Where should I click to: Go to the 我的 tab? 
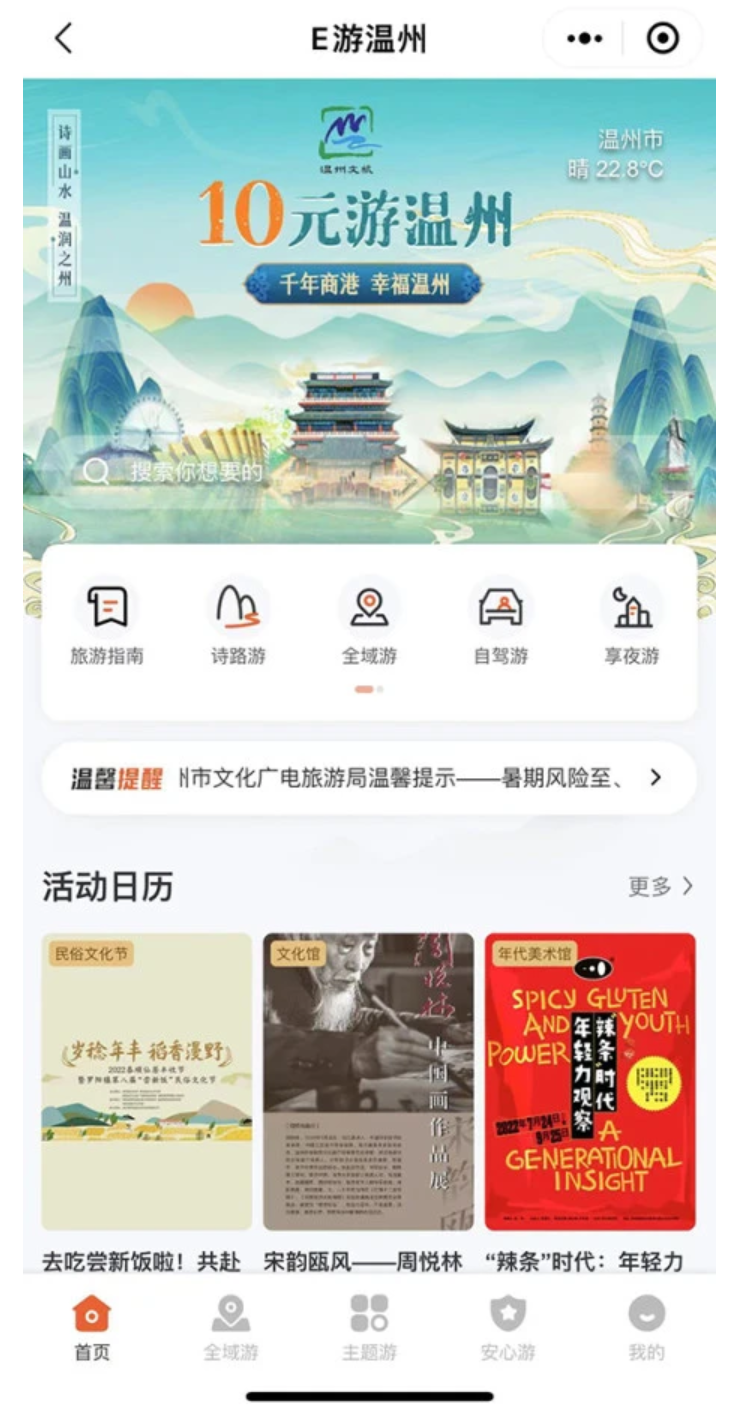coord(646,1328)
